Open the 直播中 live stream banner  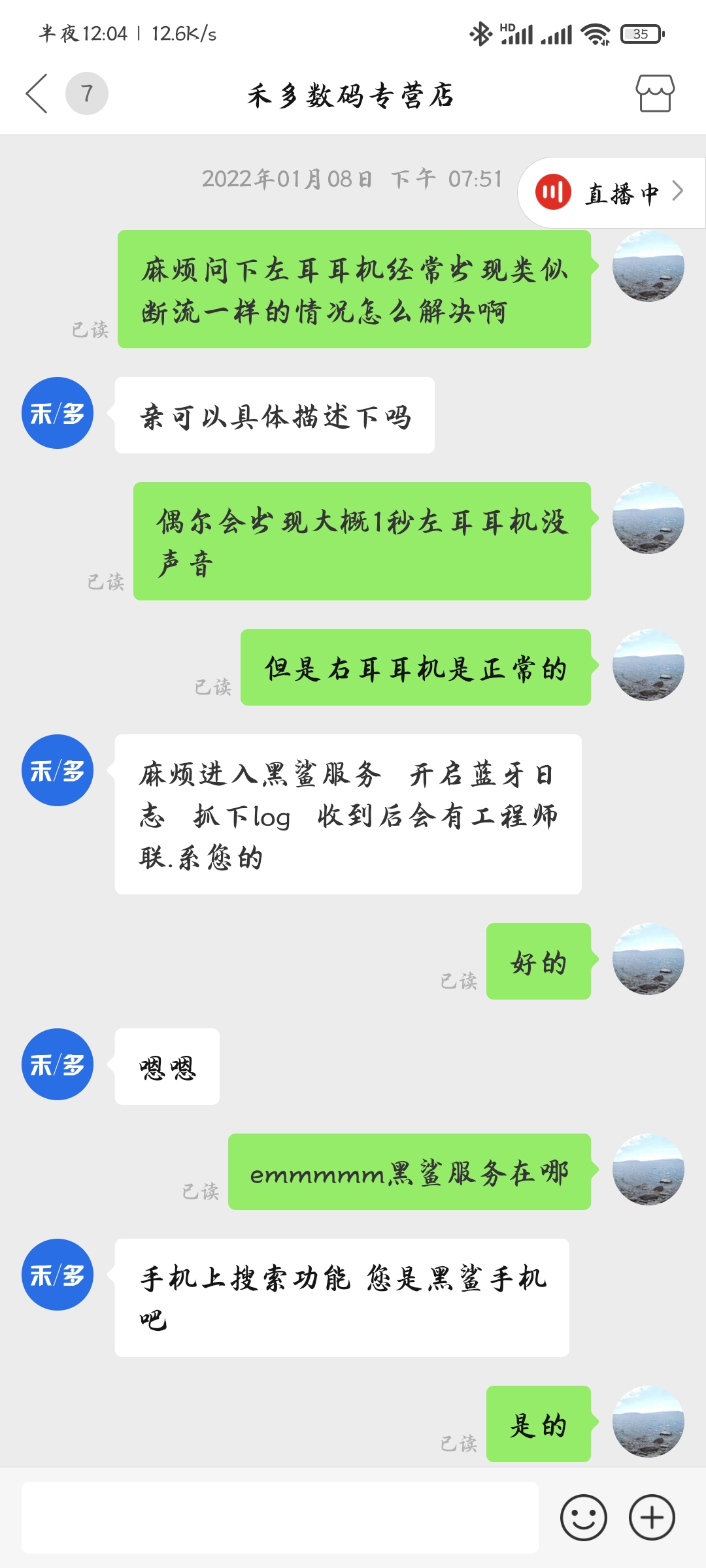611,193
